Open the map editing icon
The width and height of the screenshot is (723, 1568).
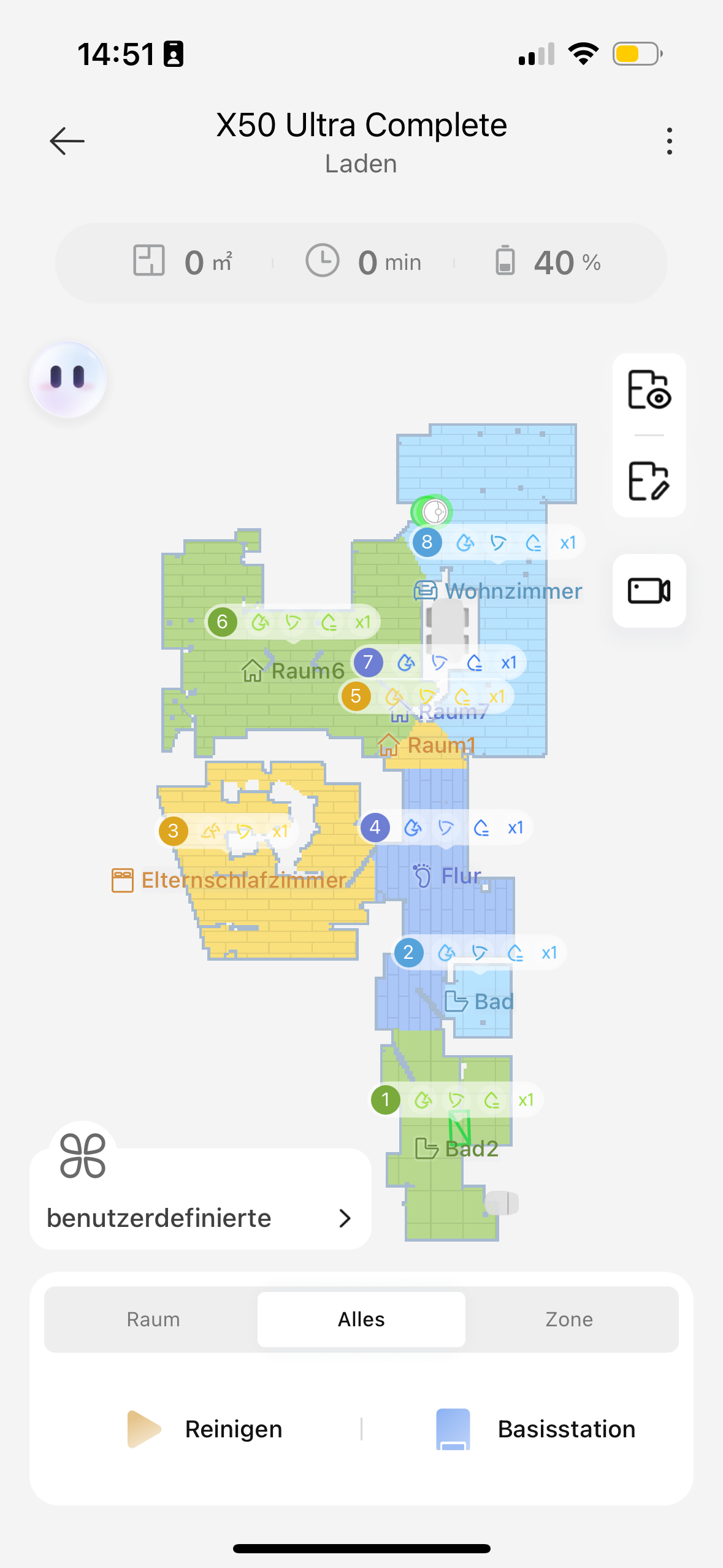pyautogui.click(x=649, y=482)
